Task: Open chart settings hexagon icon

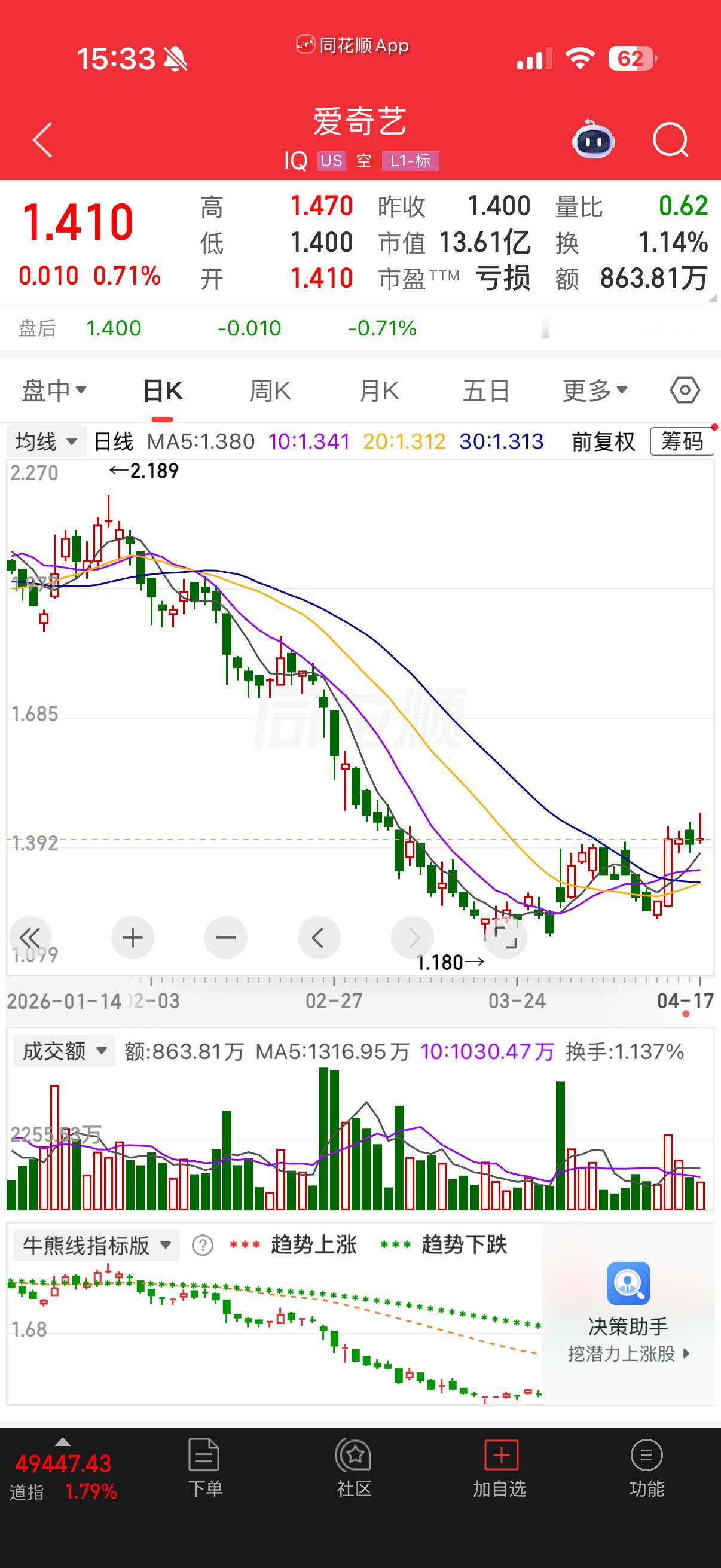Action: click(x=685, y=390)
